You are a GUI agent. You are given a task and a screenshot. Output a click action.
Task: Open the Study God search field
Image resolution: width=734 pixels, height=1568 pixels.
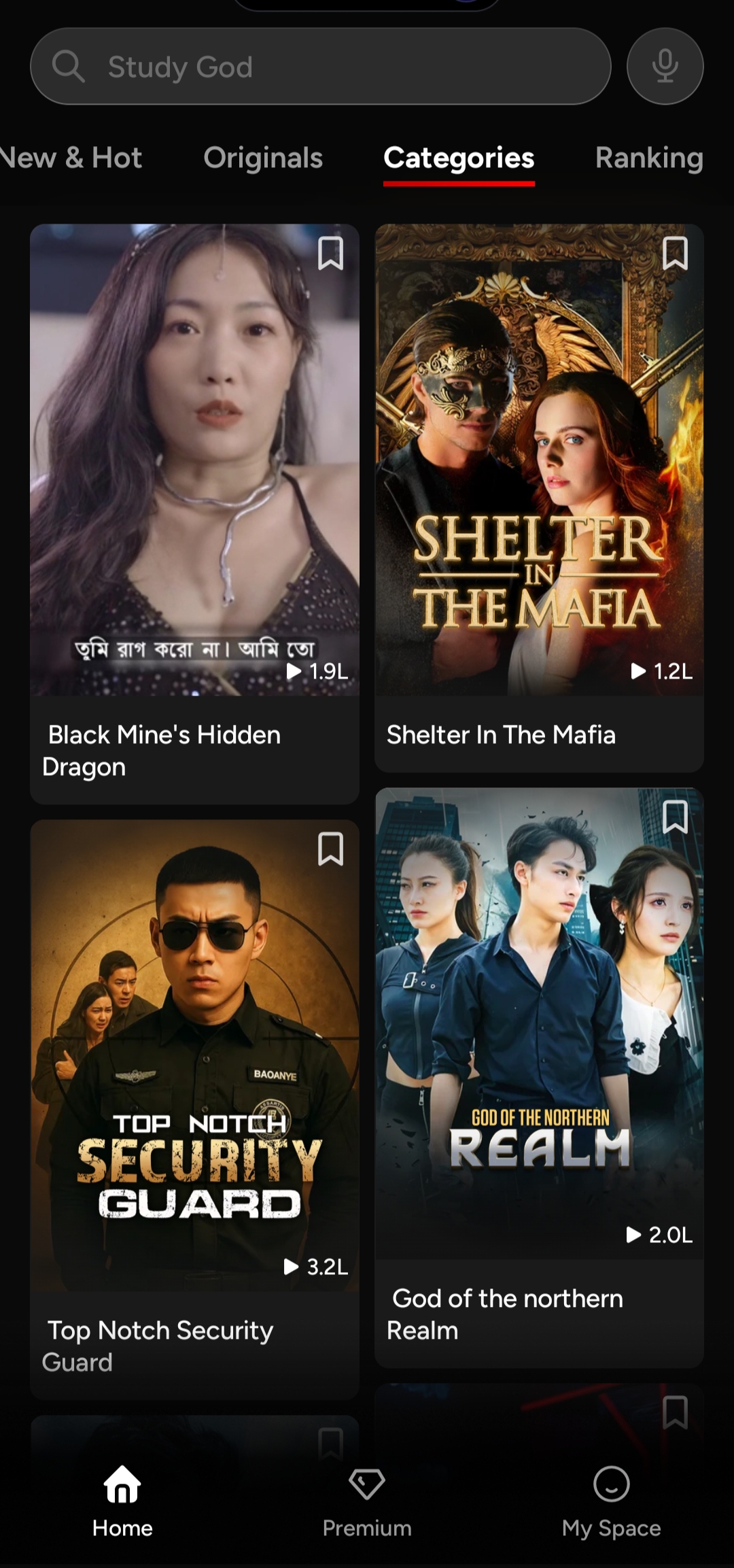[x=319, y=67]
